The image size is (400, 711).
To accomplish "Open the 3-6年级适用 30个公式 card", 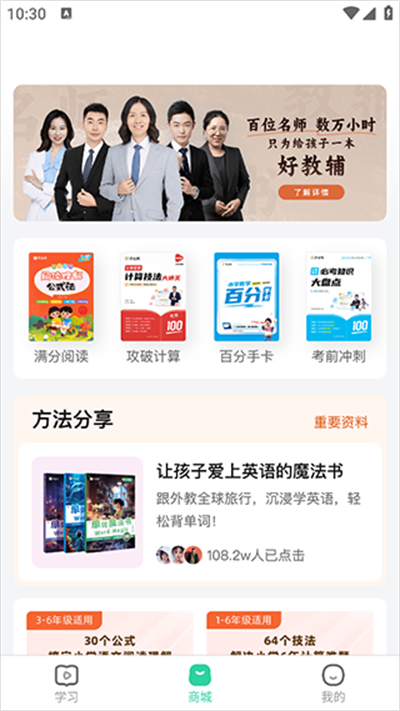I will (x=110, y=633).
